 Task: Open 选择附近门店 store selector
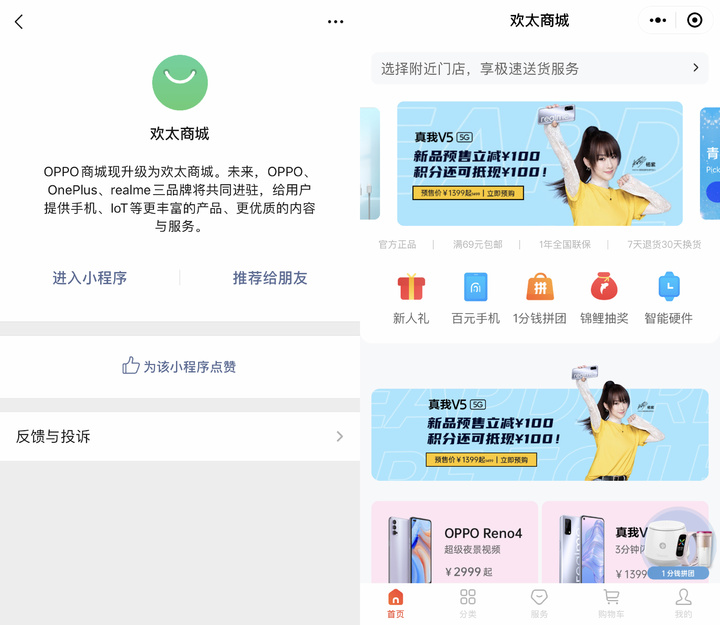(x=540, y=68)
